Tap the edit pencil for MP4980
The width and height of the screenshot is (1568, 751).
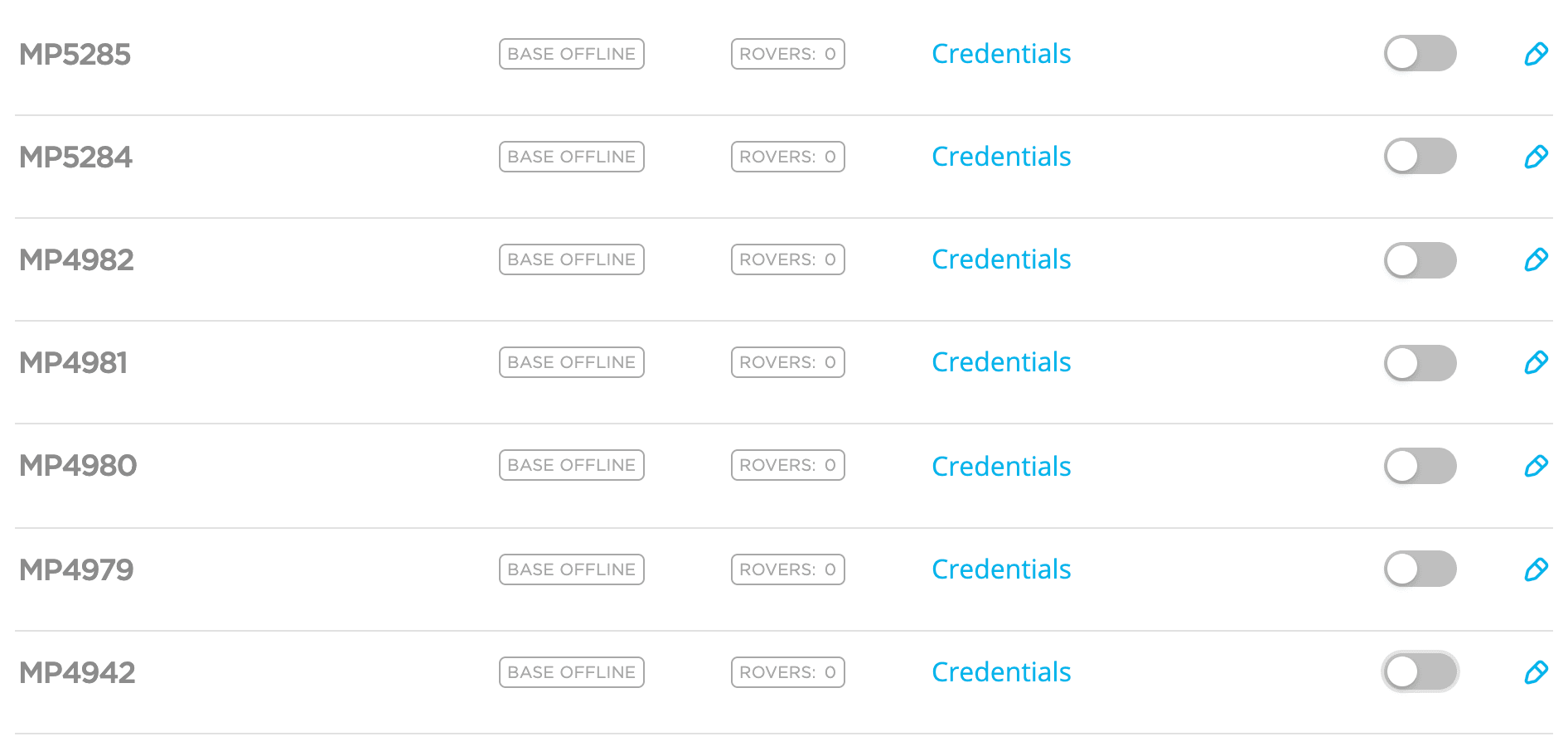(x=1535, y=466)
